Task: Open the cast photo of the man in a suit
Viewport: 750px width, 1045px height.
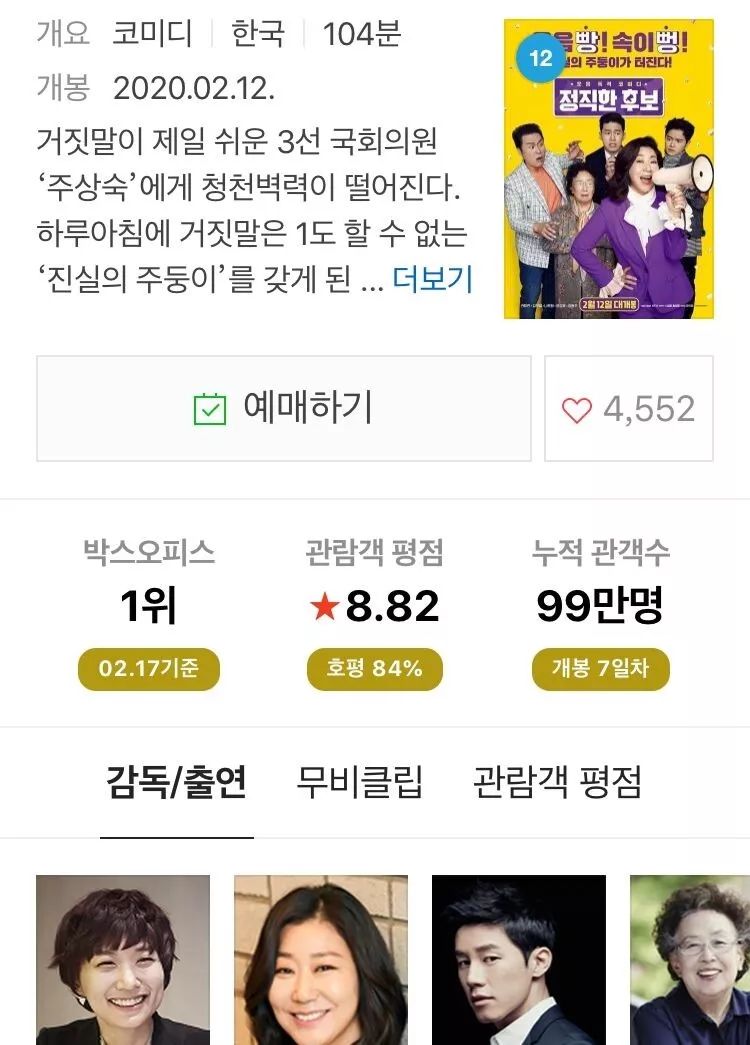Action: pos(519,960)
